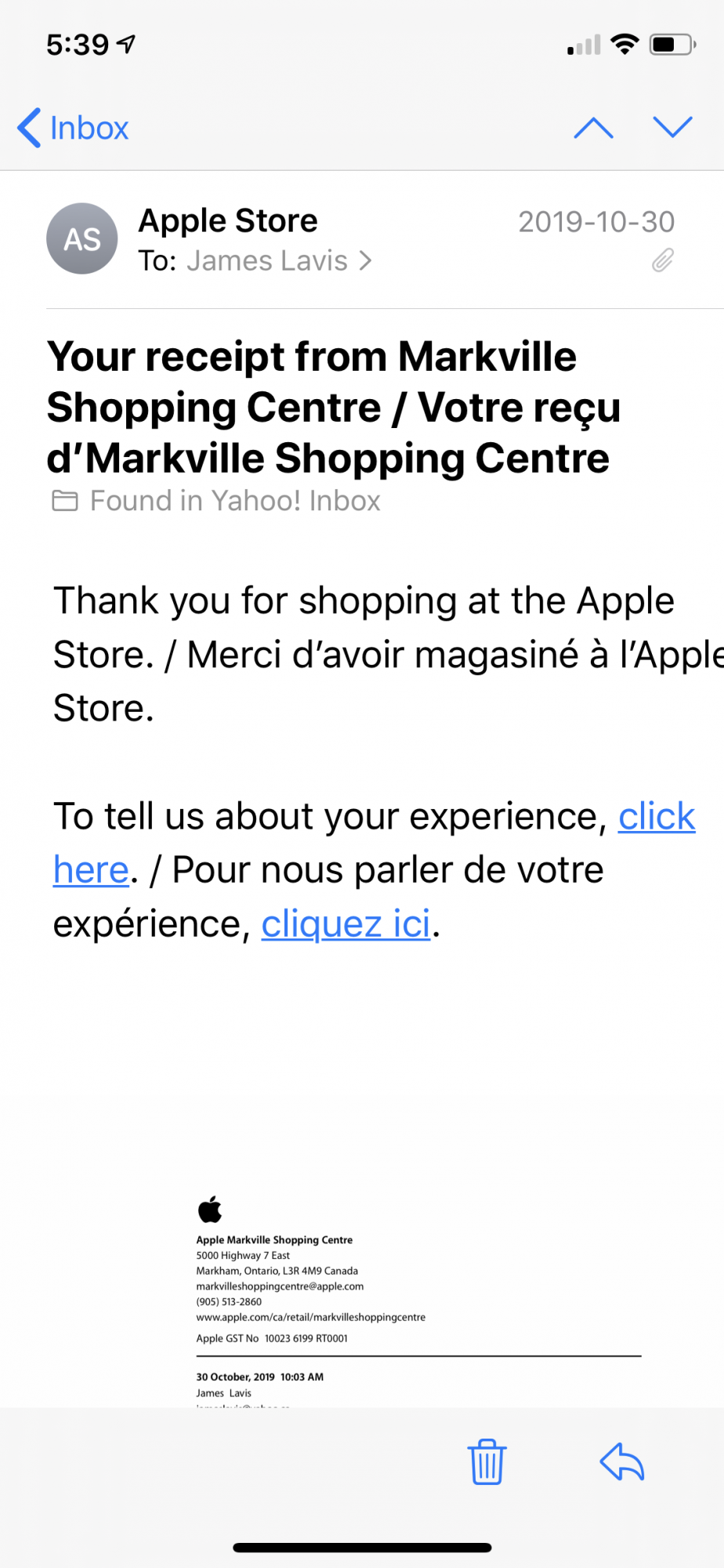
Task: Show the previous message with up arrow
Action: [x=593, y=128]
